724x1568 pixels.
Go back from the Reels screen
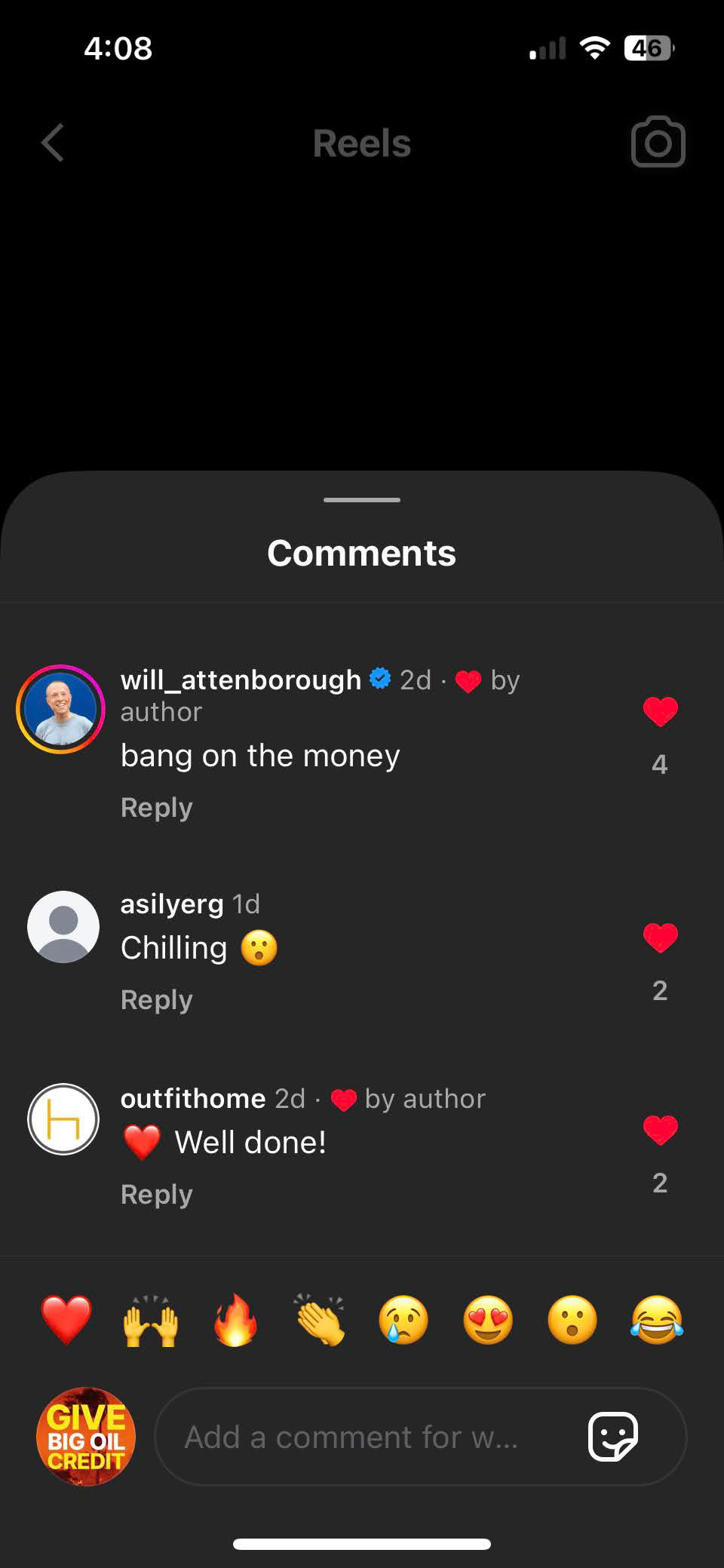point(53,143)
